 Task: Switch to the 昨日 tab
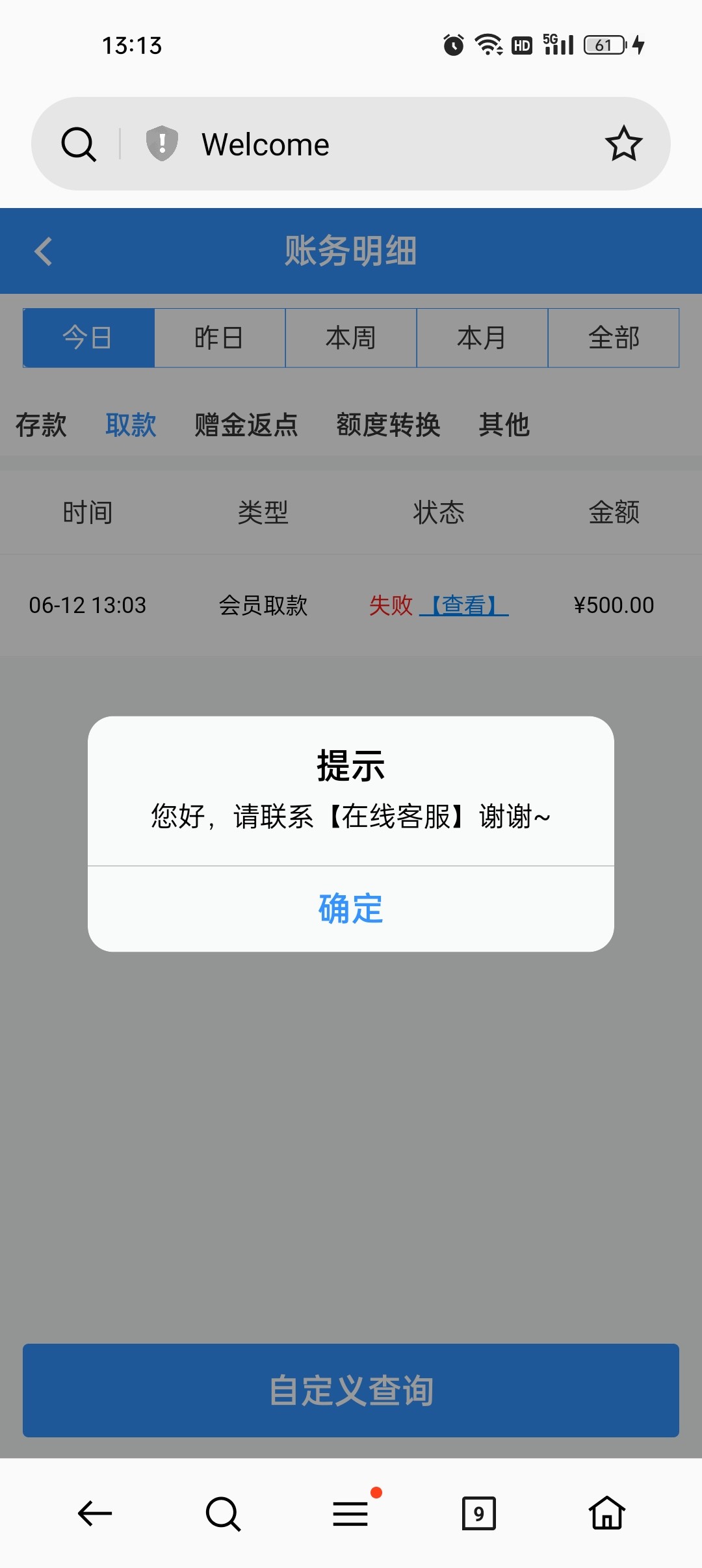pyautogui.click(x=219, y=338)
